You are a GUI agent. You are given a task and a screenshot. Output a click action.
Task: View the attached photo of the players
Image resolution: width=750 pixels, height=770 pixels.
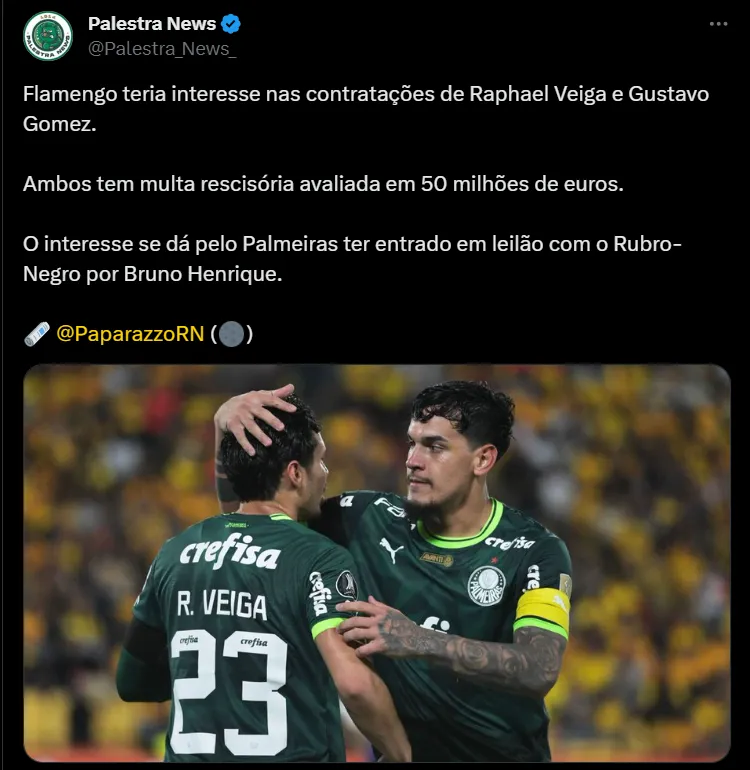[376, 563]
